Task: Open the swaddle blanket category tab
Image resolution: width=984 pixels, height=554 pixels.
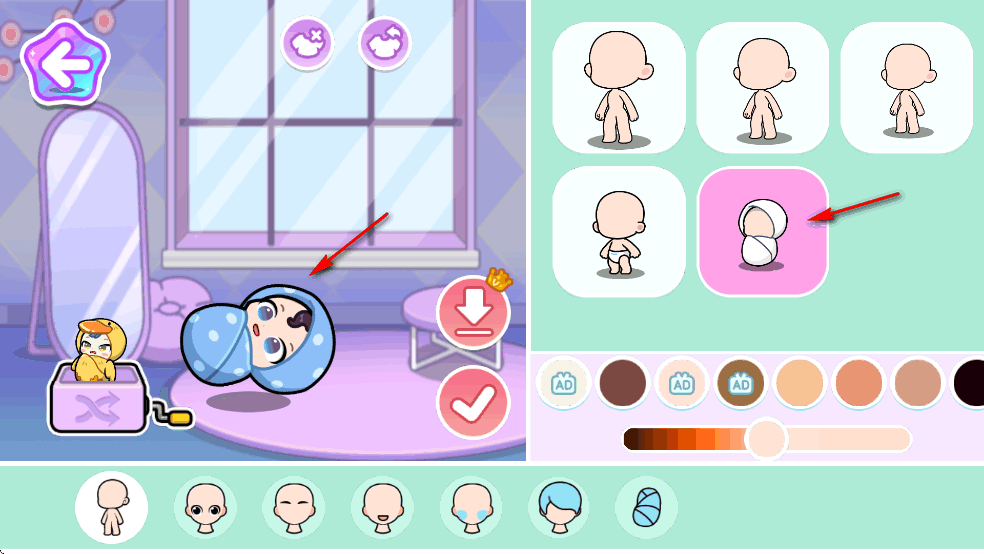Action: 646,507
